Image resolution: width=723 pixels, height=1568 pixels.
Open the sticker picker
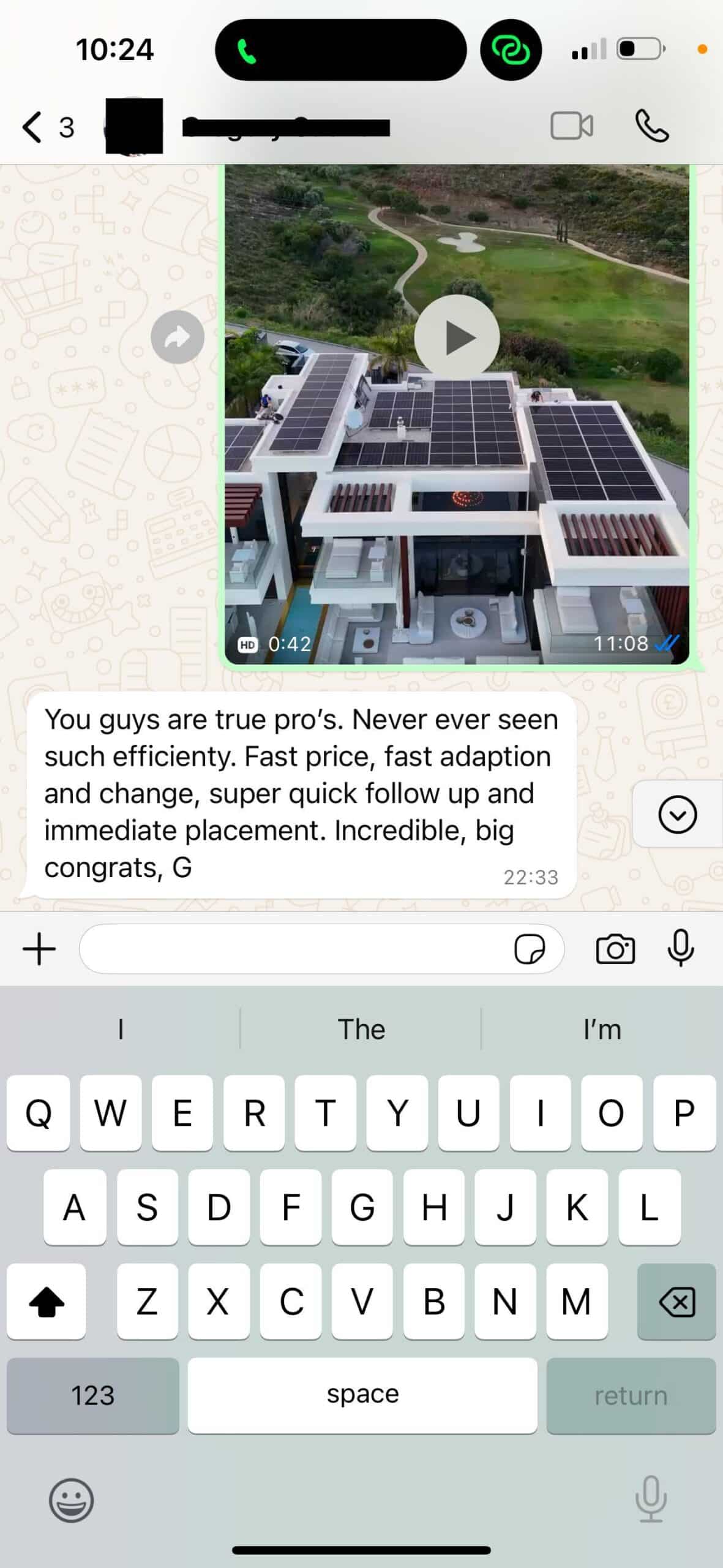pyautogui.click(x=530, y=949)
